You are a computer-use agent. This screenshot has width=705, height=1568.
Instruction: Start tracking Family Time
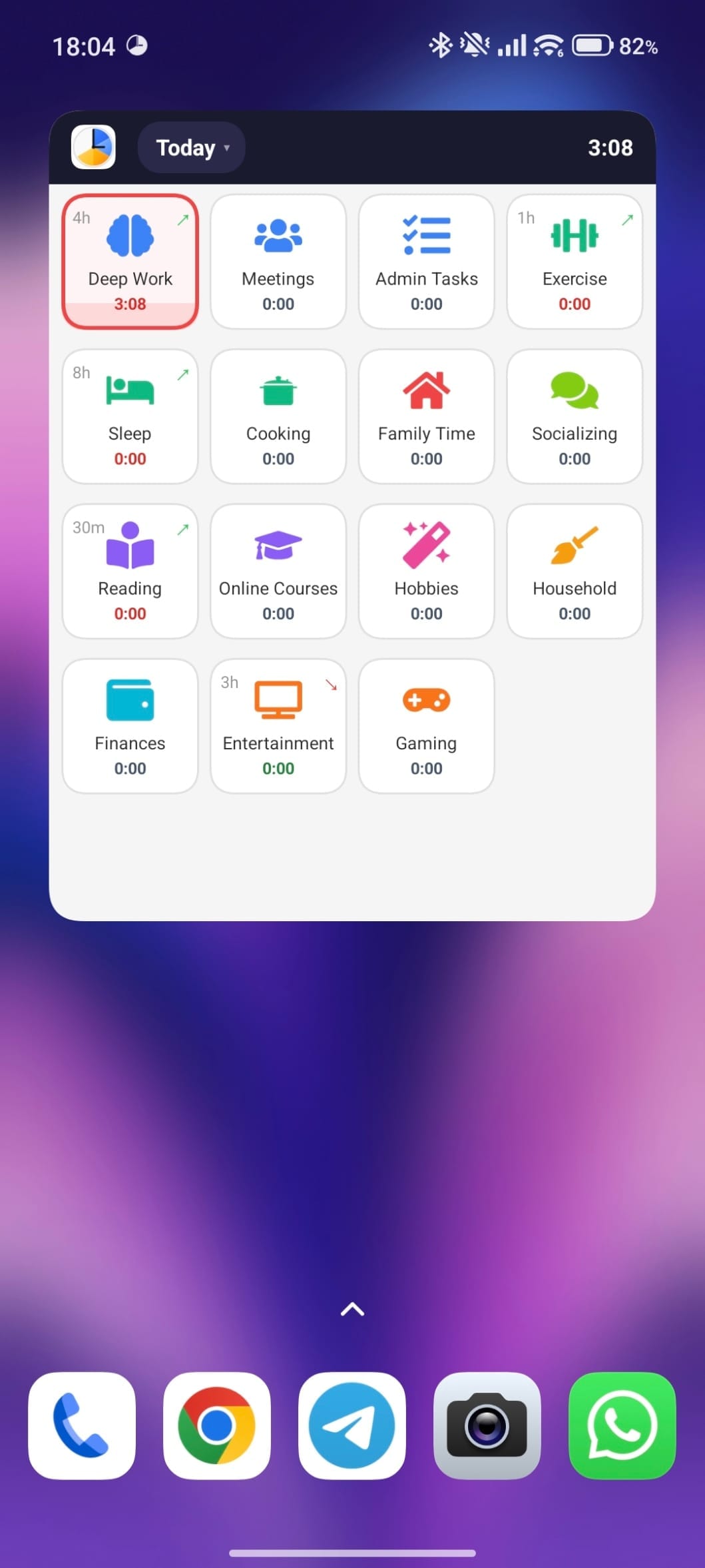(426, 416)
